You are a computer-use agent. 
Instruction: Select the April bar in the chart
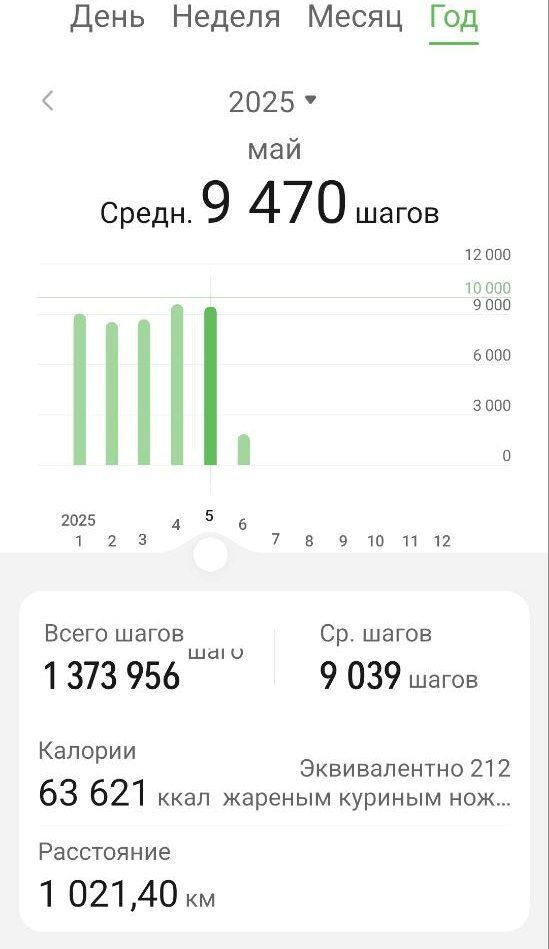coord(177,384)
